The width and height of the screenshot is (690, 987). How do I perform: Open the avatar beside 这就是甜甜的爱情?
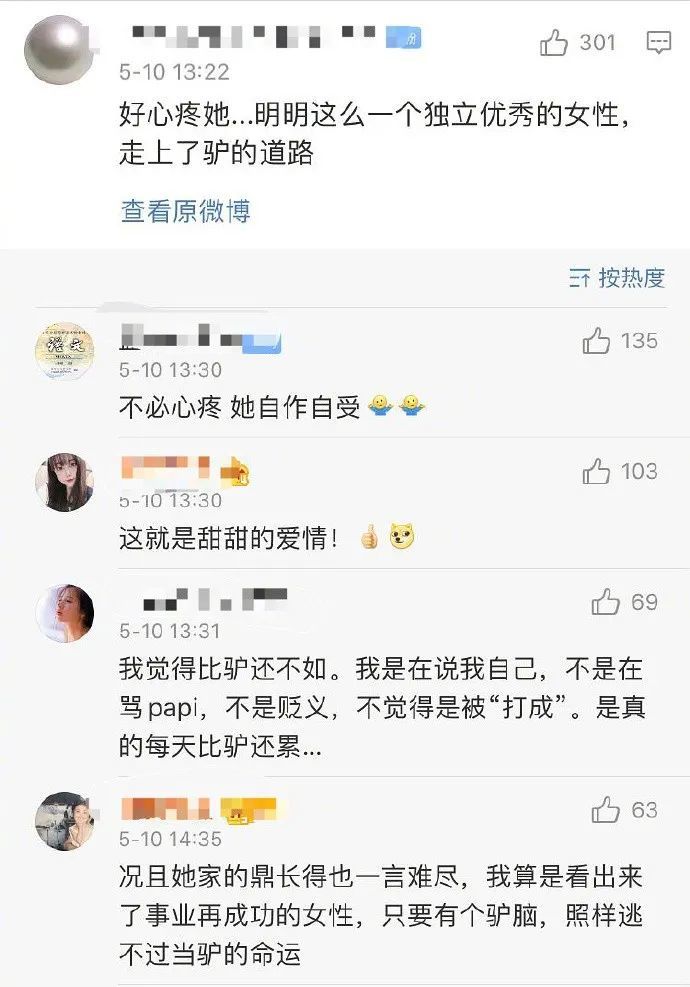tap(64, 482)
